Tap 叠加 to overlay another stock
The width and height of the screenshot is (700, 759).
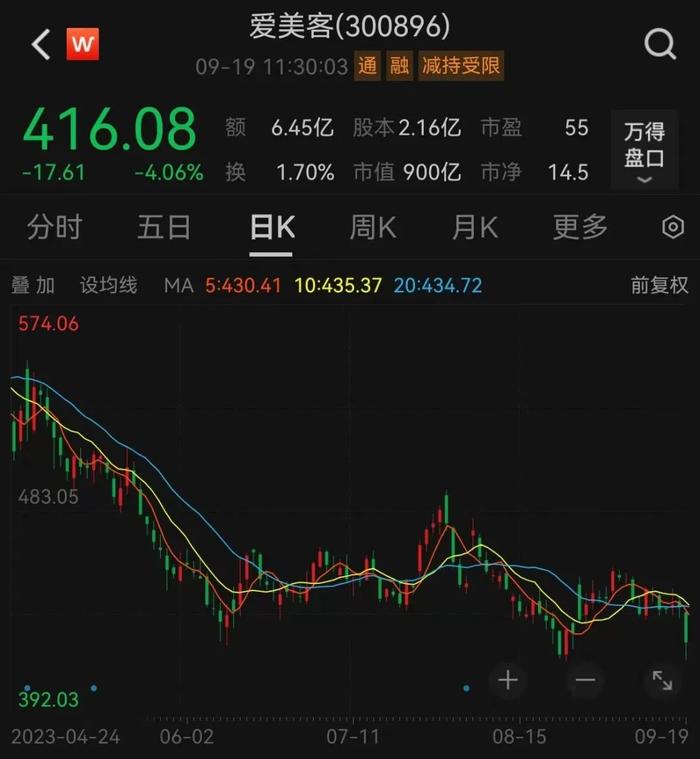(33, 285)
